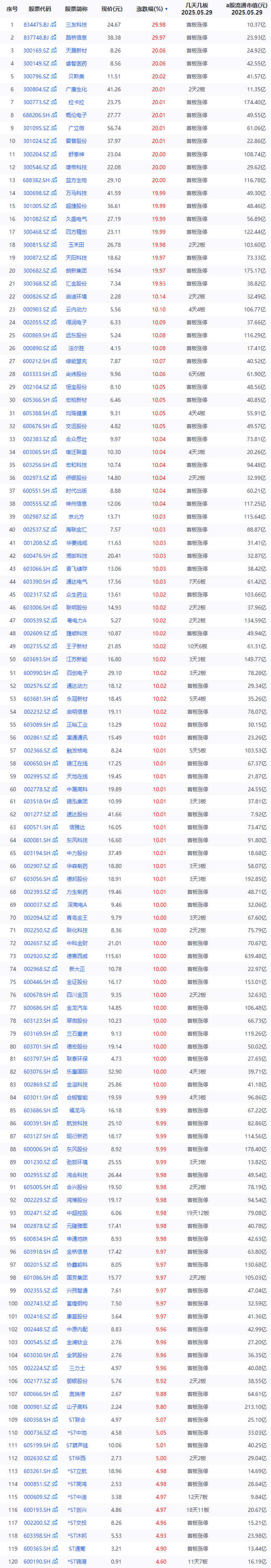
Task: Open stock code 300169.SZ link
Action: [x=36, y=50]
